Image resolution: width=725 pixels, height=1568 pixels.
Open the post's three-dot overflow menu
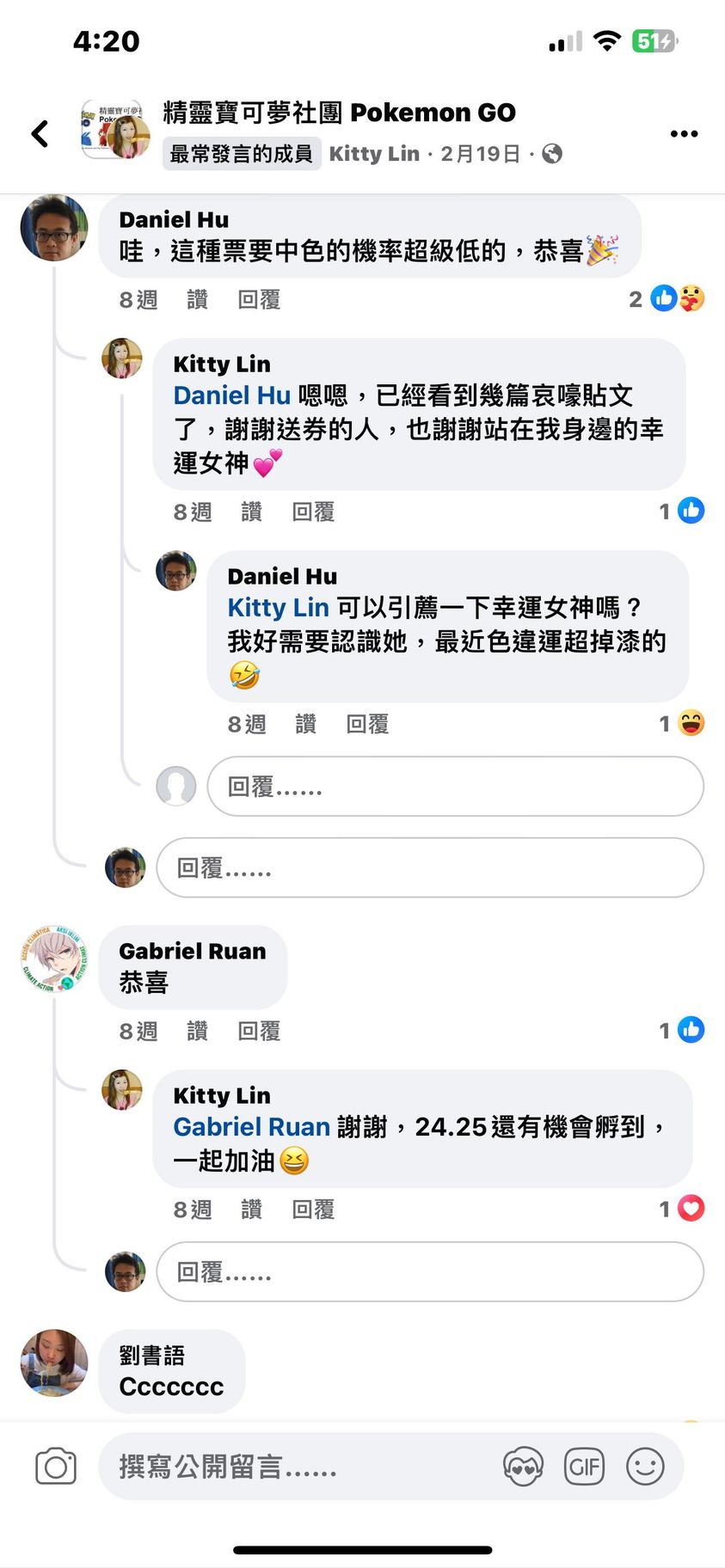[x=684, y=133]
